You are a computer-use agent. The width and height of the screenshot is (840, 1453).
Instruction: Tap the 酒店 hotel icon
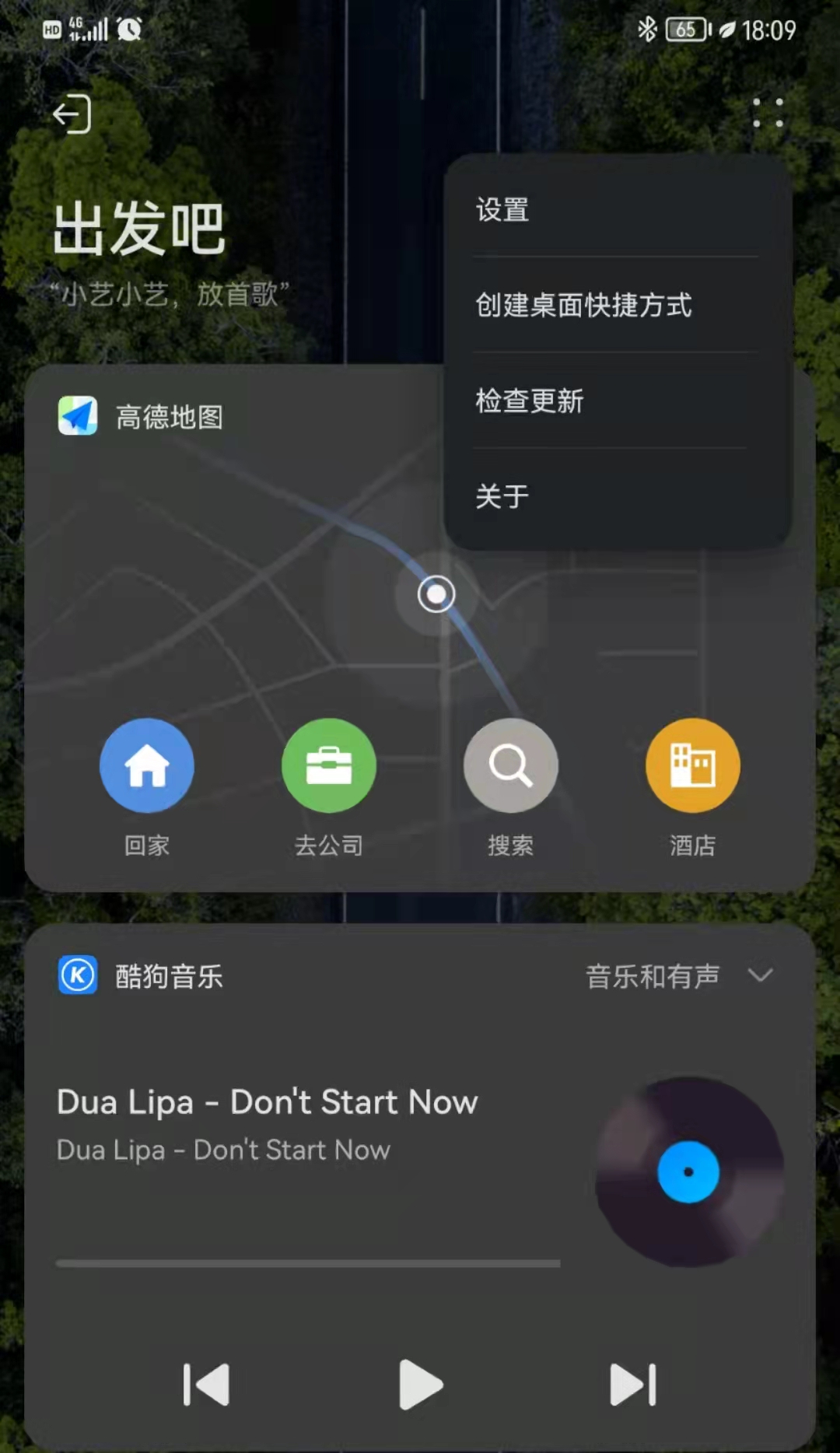click(x=692, y=765)
